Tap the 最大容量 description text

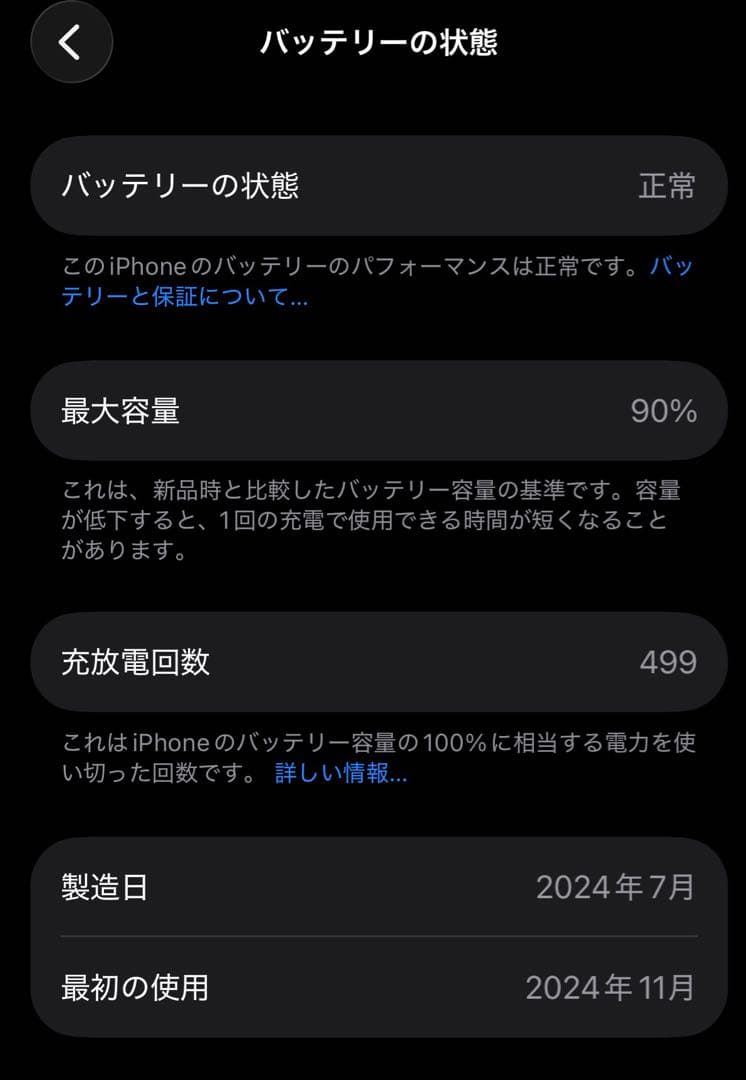[373, 521]
